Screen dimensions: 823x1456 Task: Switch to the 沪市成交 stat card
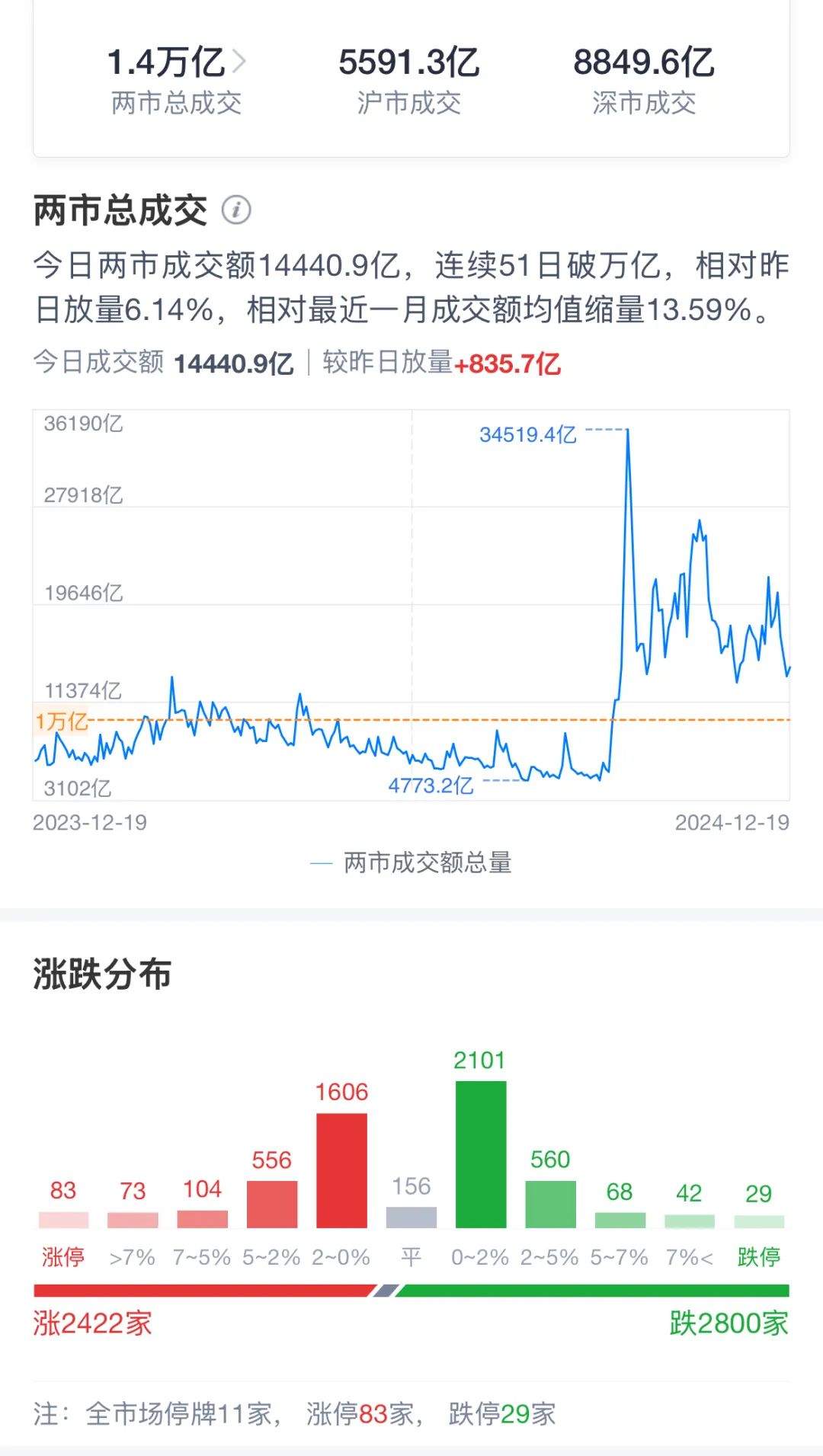coord(409,80)
